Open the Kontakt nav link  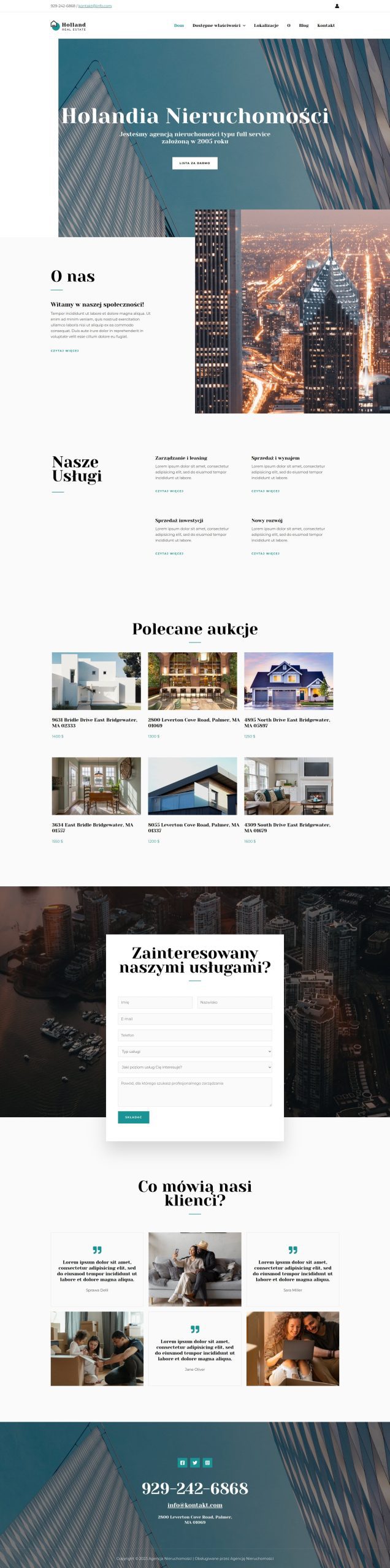coord(326,26)
